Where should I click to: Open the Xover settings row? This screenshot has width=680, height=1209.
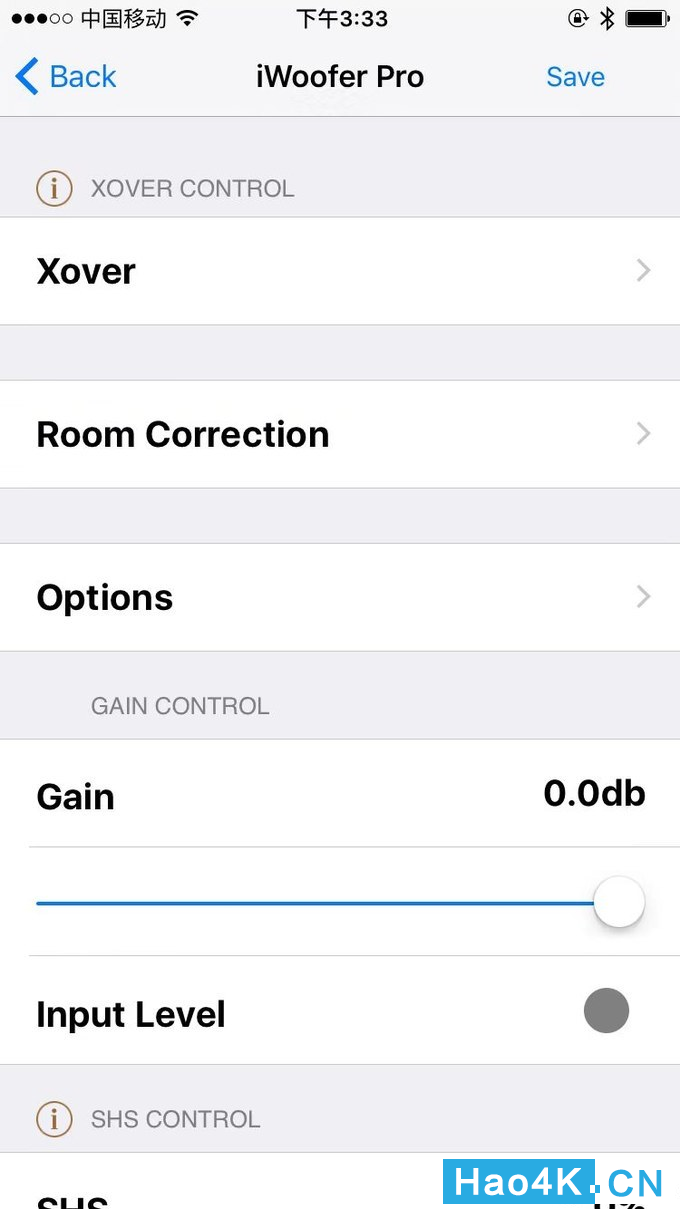(340, 271)
